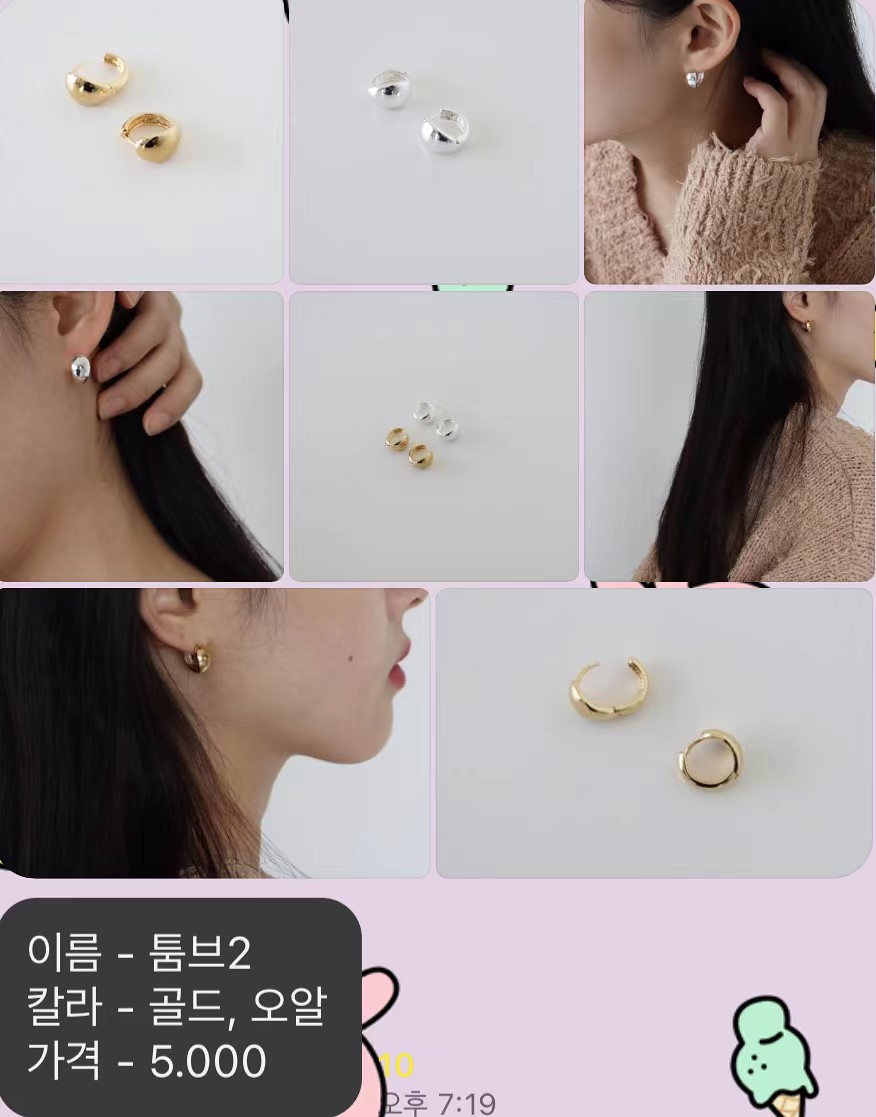View the side-profile photo with long black hair
This screenshot has width=876, height=1117.
(729, 435)
